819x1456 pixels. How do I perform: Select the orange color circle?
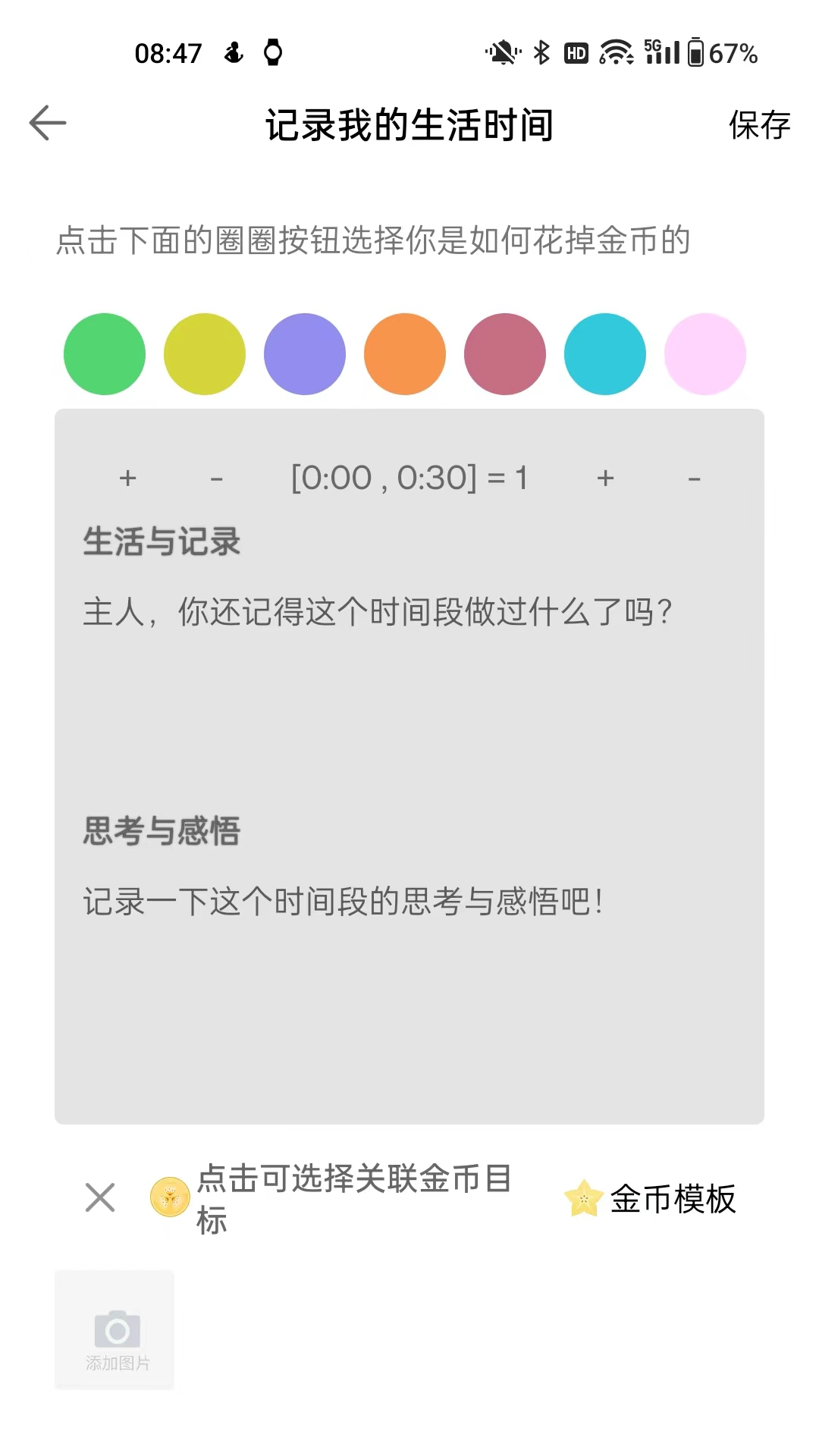[x=404, y=353]
